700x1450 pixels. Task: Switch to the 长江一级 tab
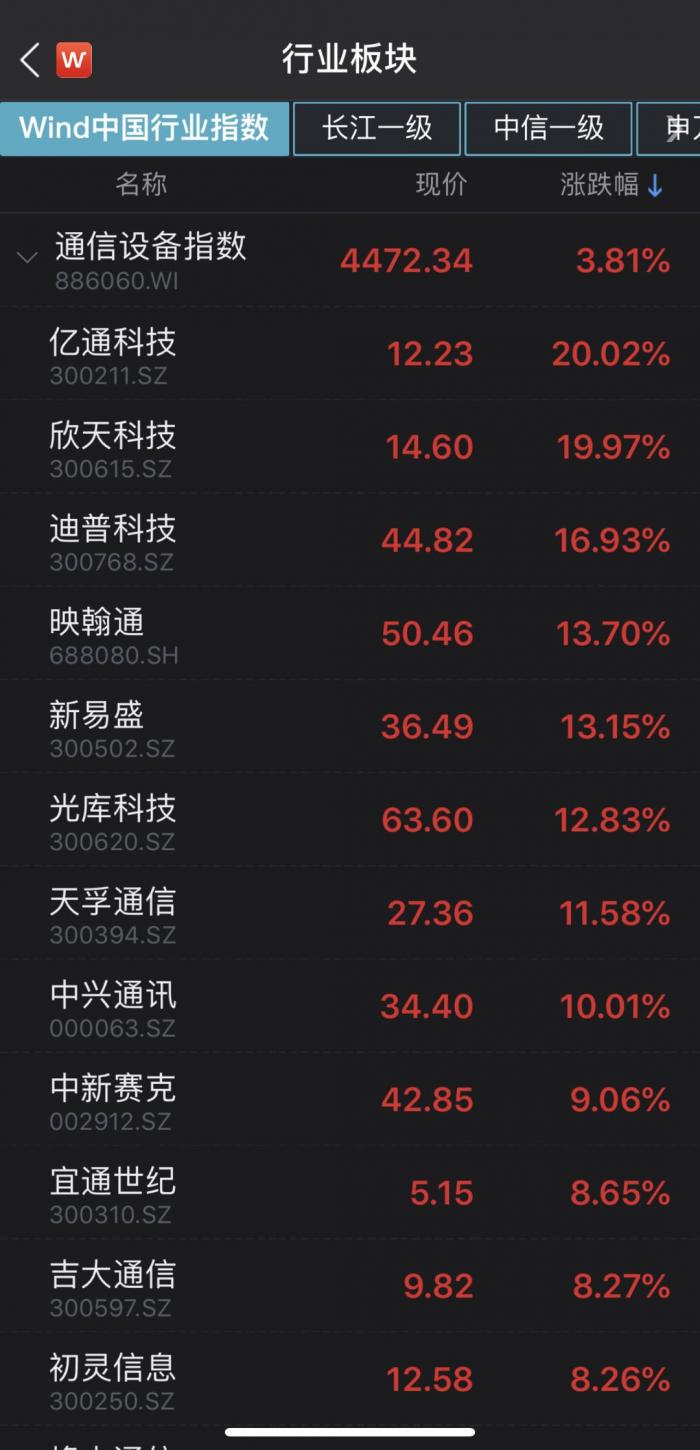[x=377, y=129]
